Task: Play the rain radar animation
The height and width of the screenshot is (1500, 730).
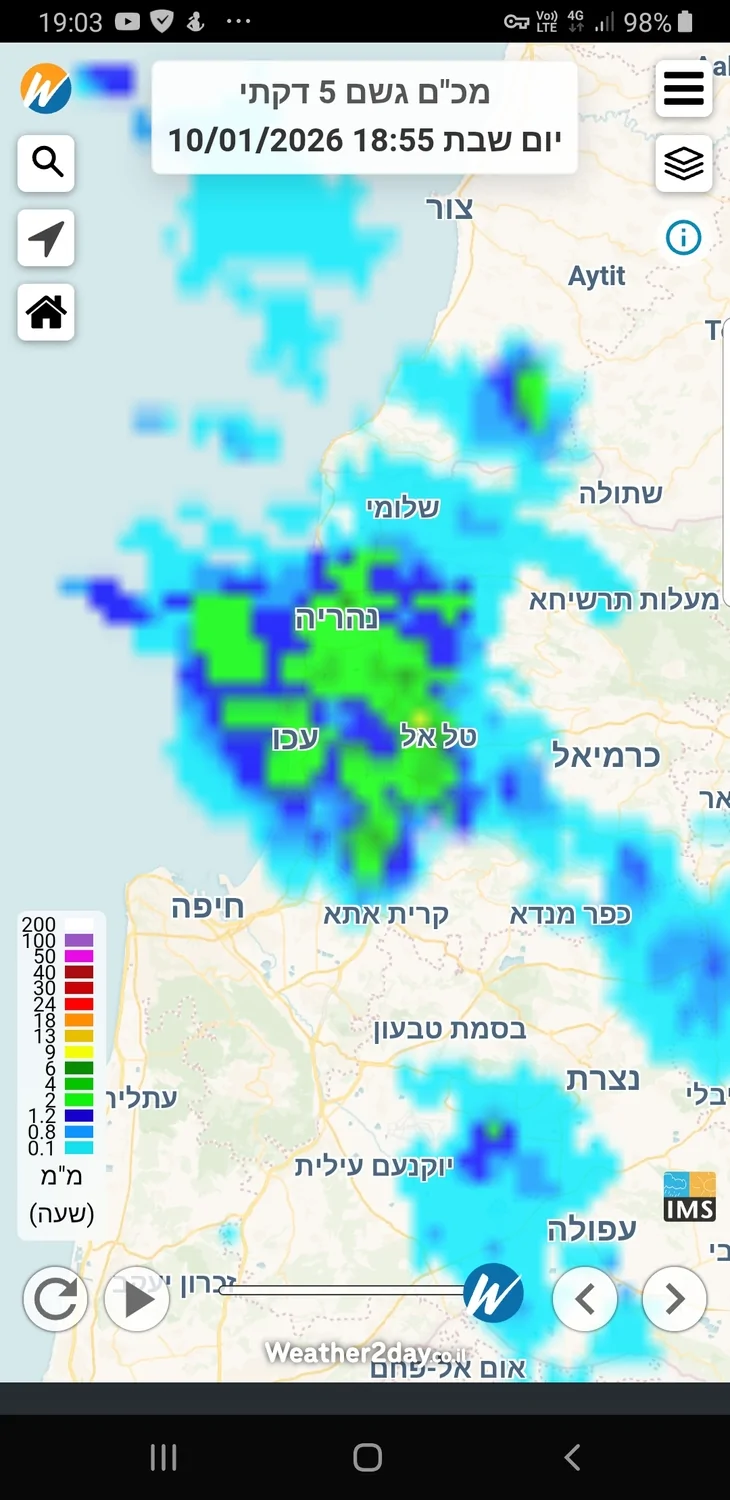Action: point(137,1299)
